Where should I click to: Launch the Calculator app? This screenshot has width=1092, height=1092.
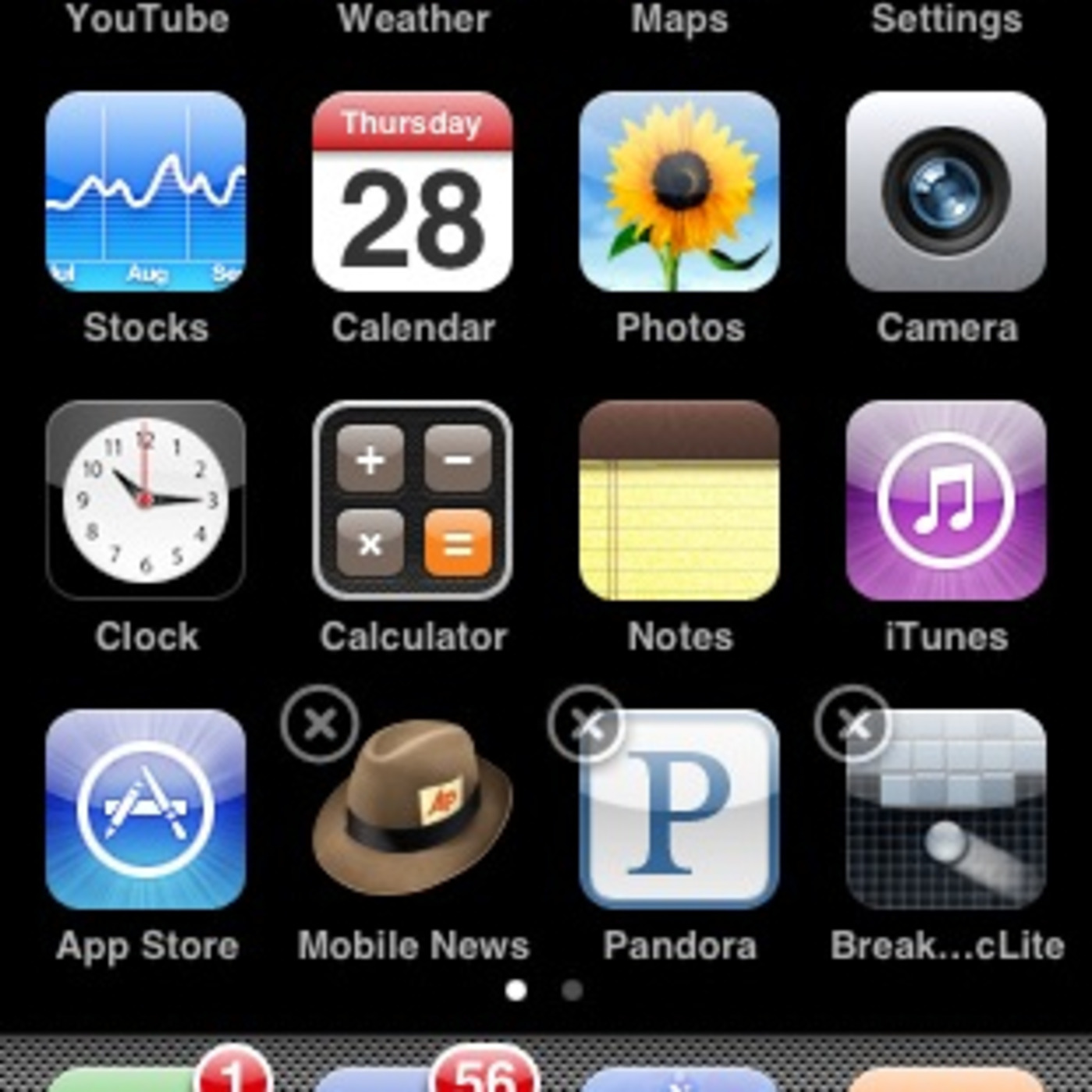click(413, 501)
